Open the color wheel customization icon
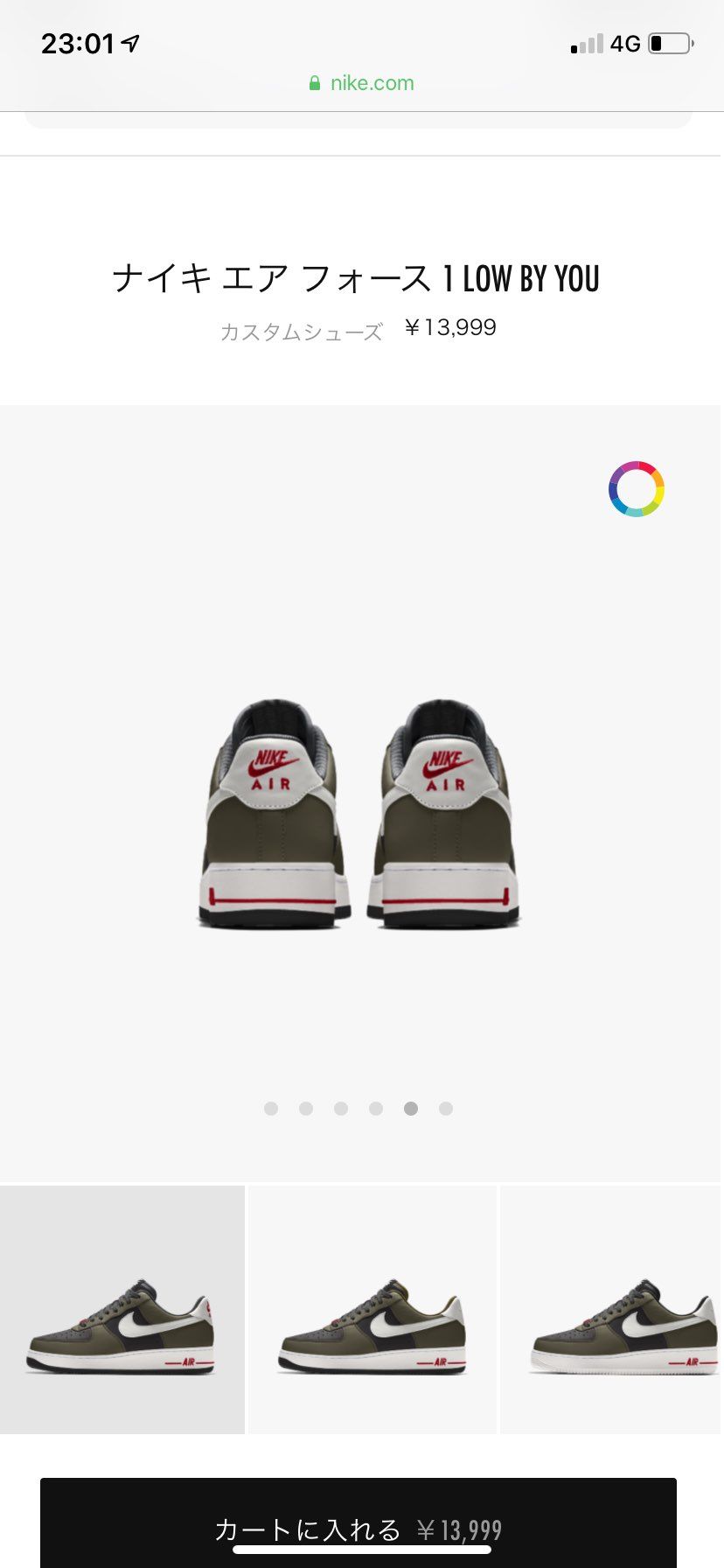This screenshot has width=724, height=1568. click(x=637, y=489)
